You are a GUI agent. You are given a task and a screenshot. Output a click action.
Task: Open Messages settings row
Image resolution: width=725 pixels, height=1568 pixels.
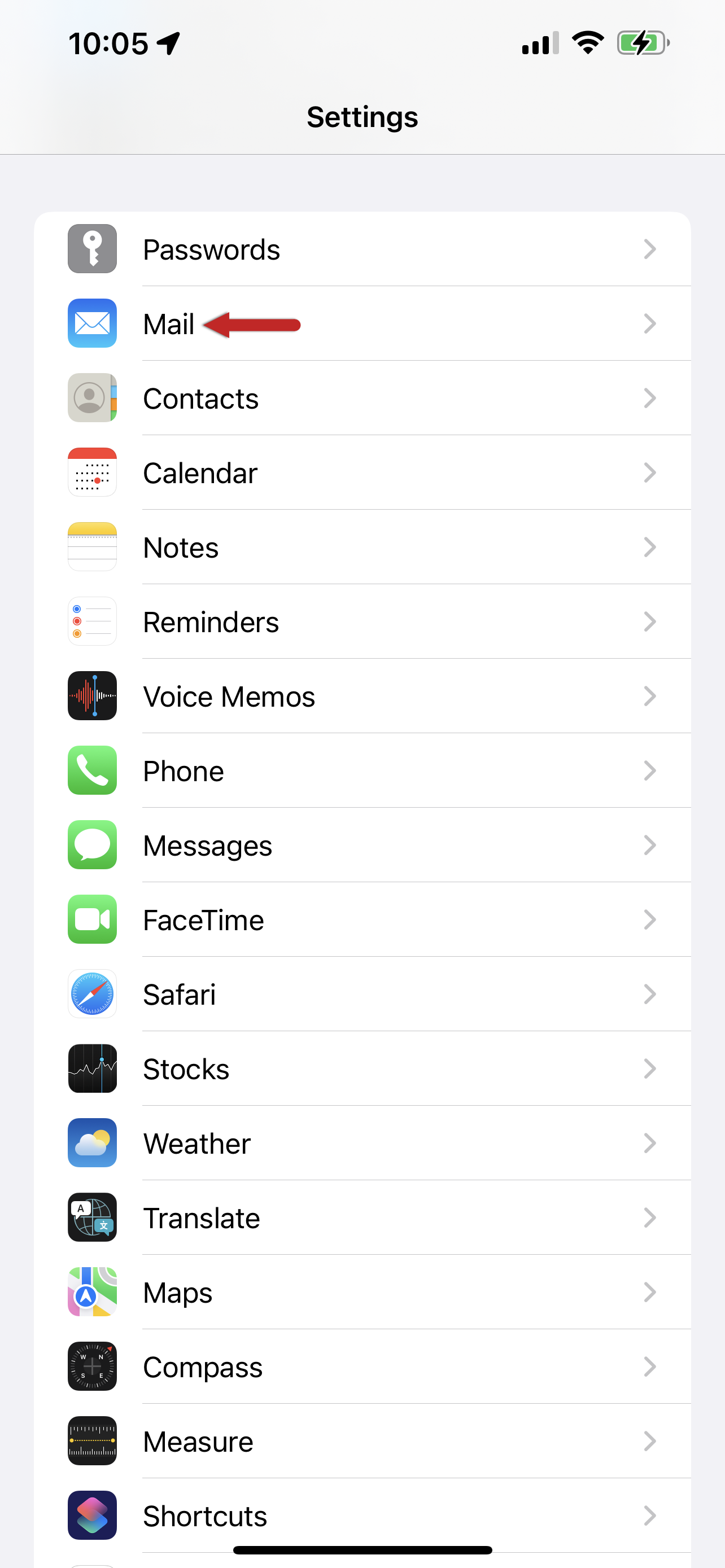(x=362, y=845)
